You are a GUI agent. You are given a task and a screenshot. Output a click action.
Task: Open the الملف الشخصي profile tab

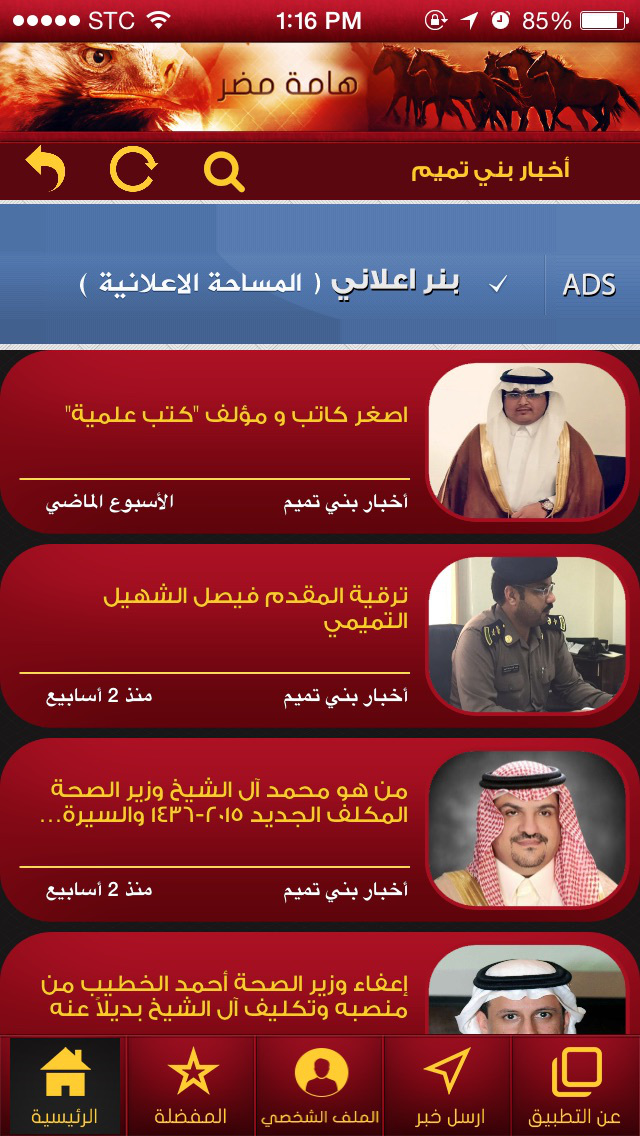[320, 1085]
